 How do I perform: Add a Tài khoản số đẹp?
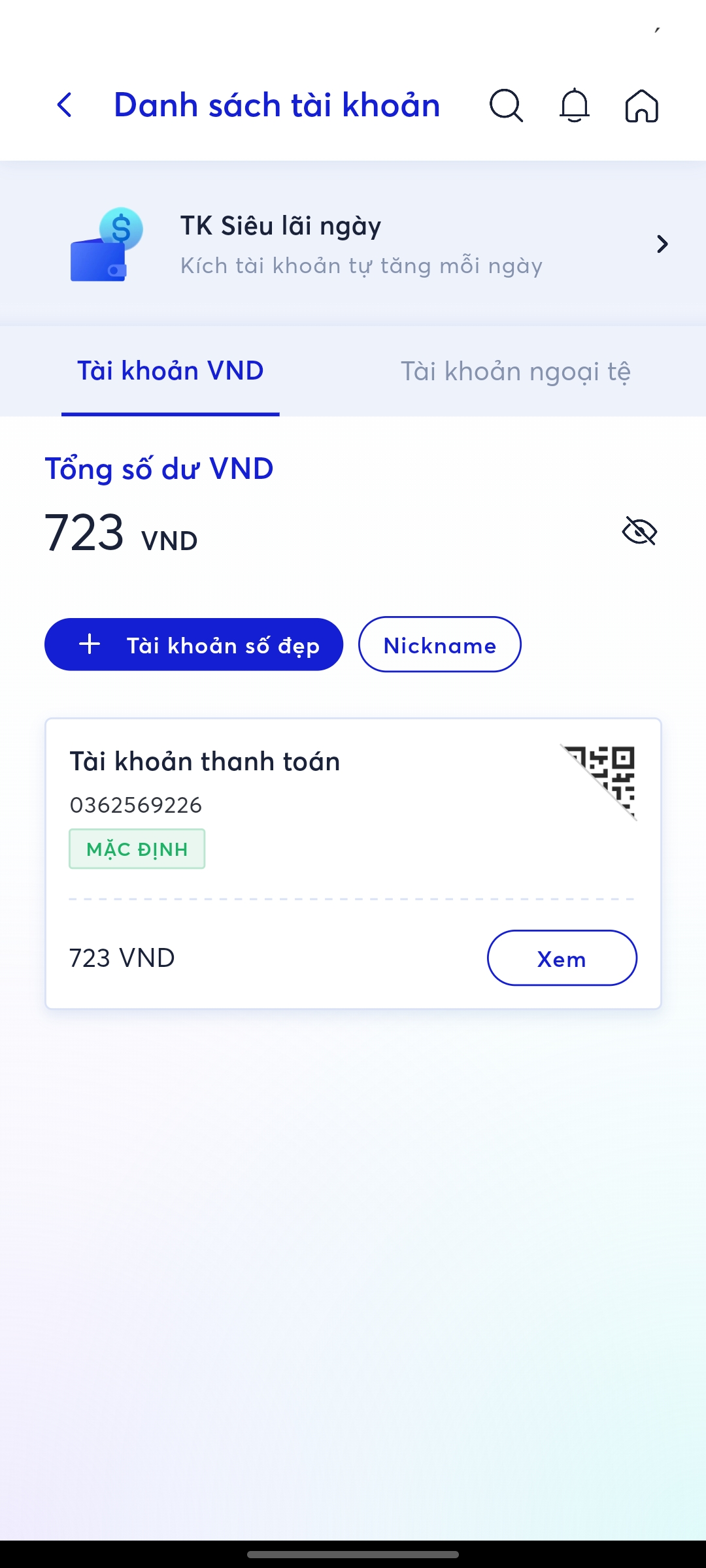click(x=193, y=645)
